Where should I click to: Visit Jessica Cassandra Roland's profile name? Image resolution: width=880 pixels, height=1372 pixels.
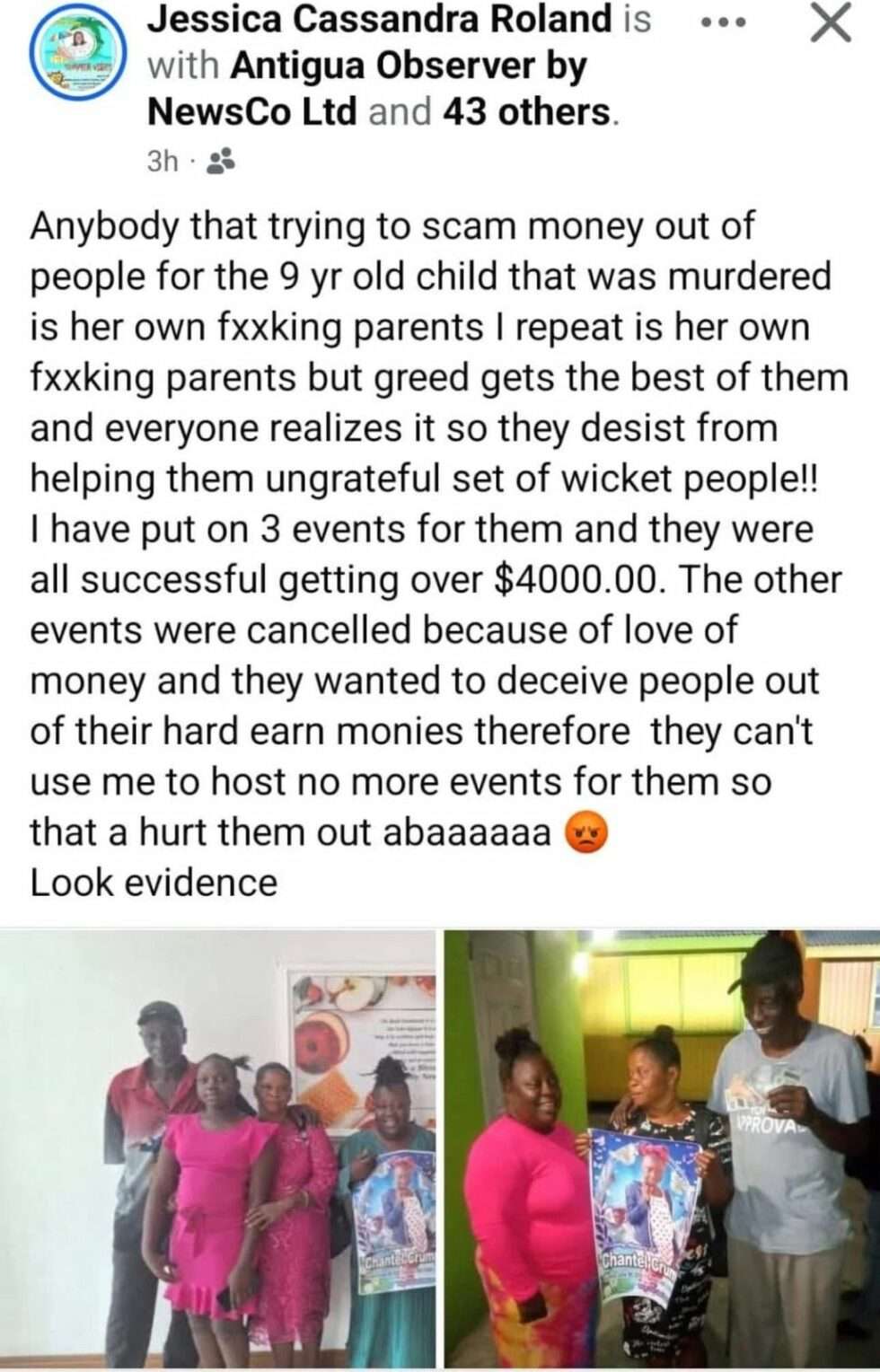click(379, 20)
